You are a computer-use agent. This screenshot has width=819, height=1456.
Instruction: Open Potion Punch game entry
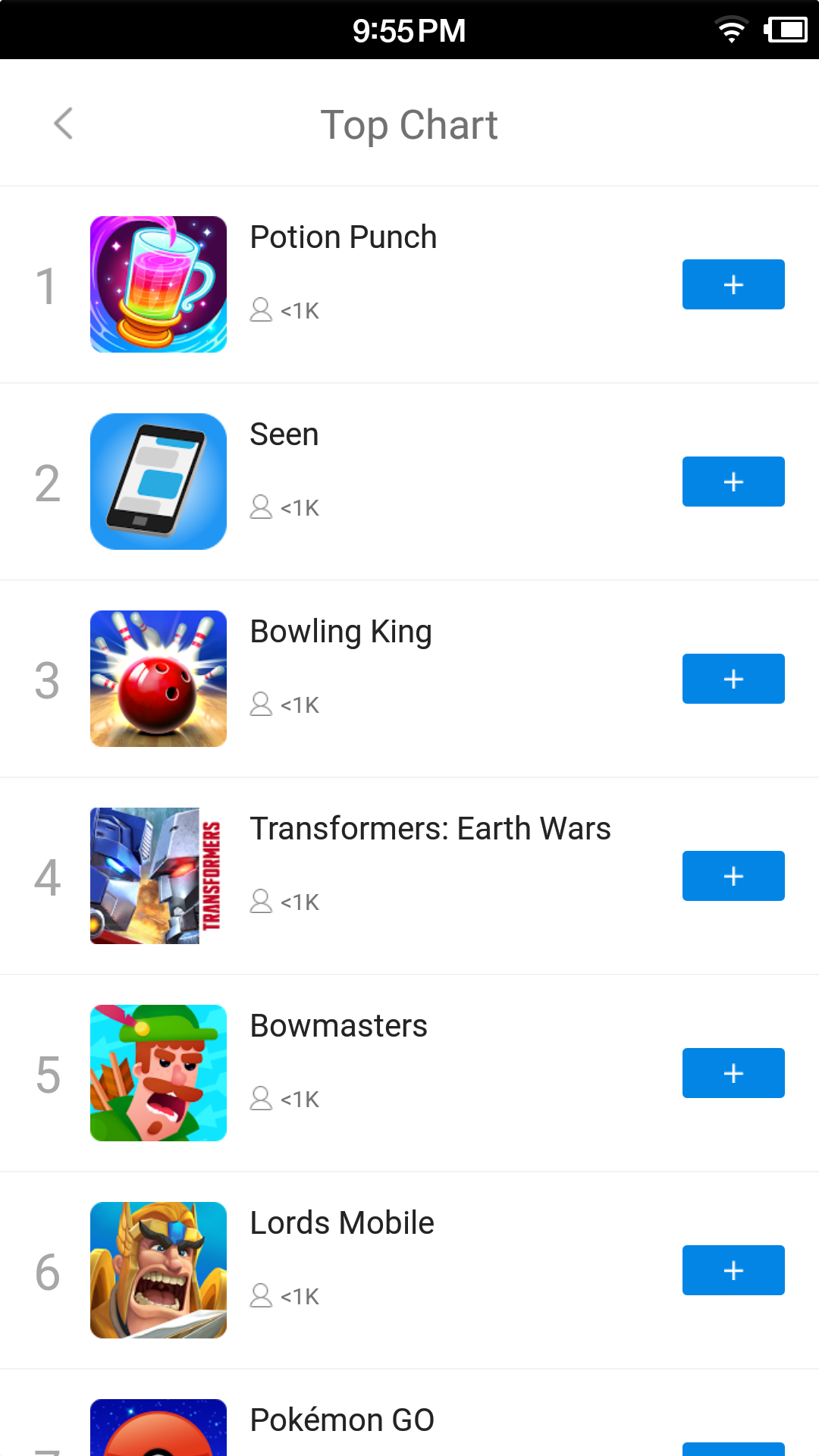click(343, 238)
